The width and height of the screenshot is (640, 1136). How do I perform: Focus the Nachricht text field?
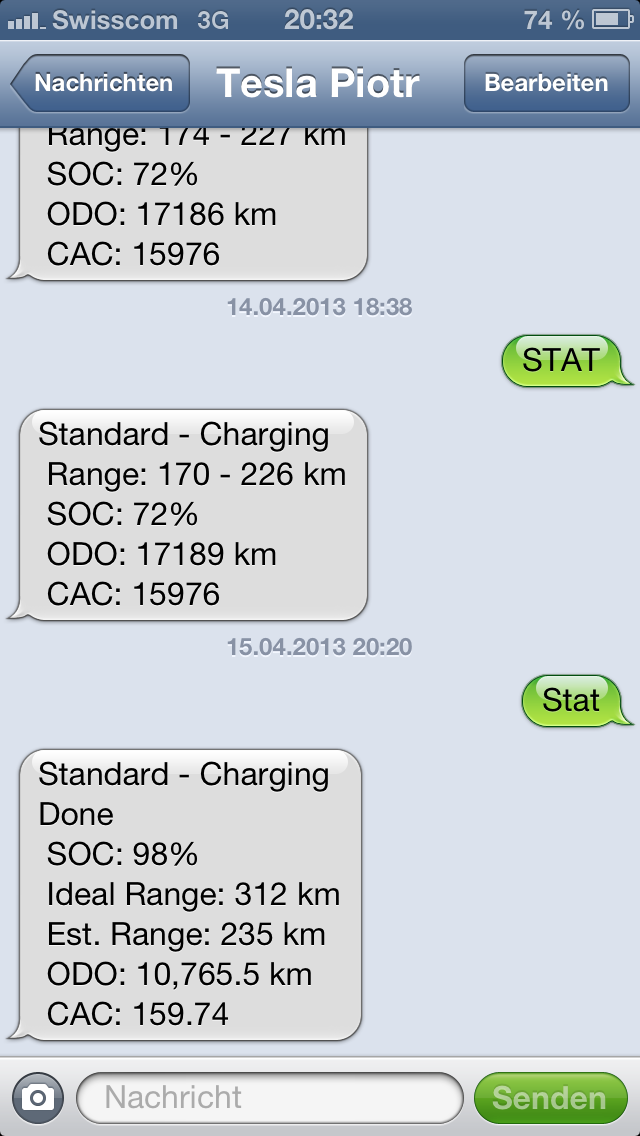coord(270,1097)
